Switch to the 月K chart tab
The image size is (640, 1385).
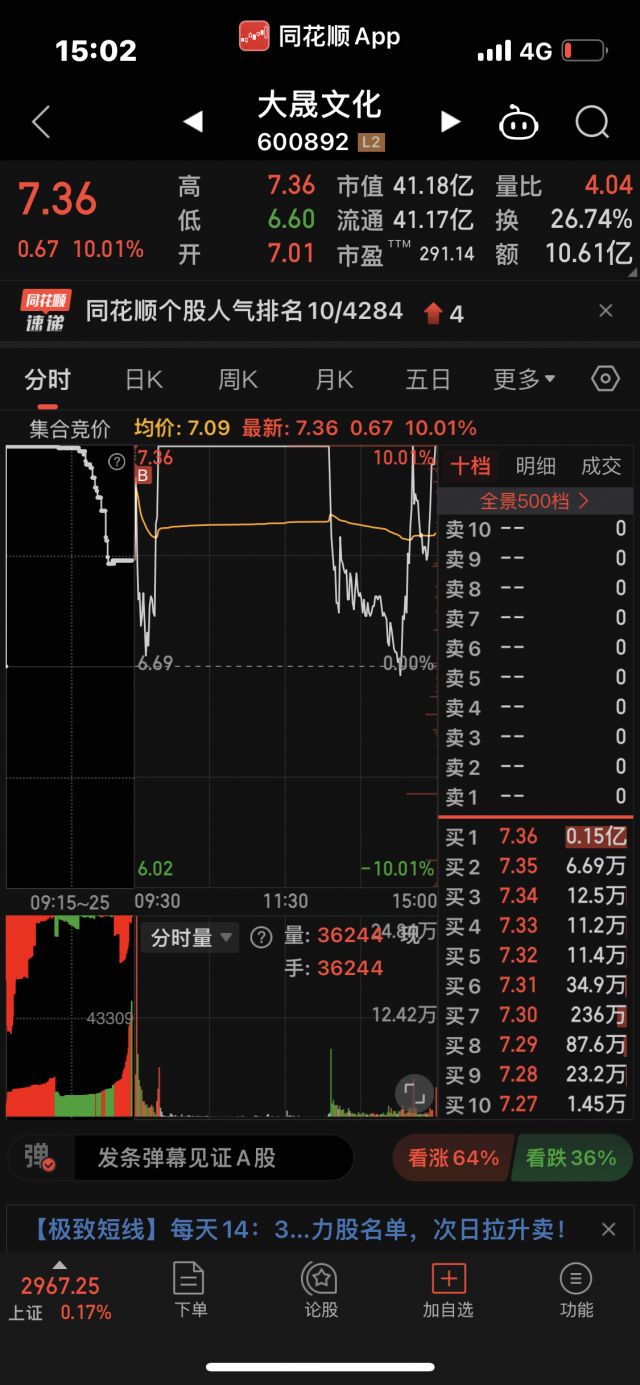334,379
